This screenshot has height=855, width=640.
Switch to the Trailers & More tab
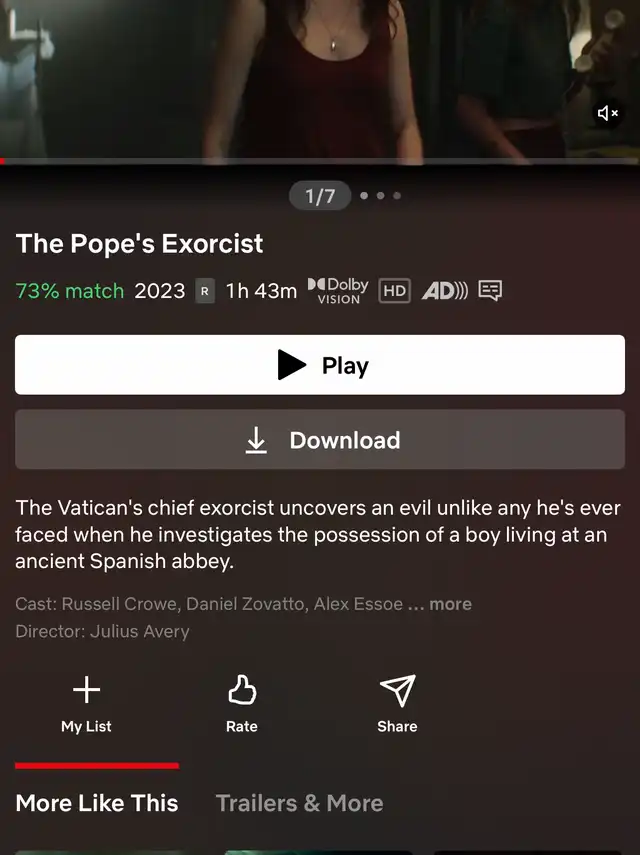coord(299,803)
